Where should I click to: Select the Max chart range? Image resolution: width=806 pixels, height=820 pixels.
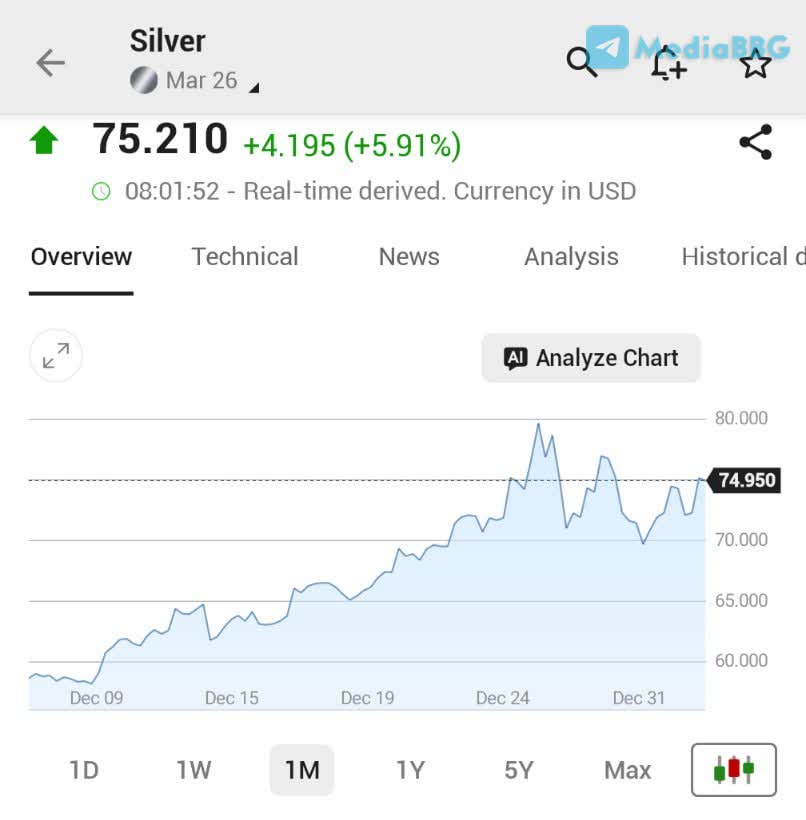coord(627,770)
